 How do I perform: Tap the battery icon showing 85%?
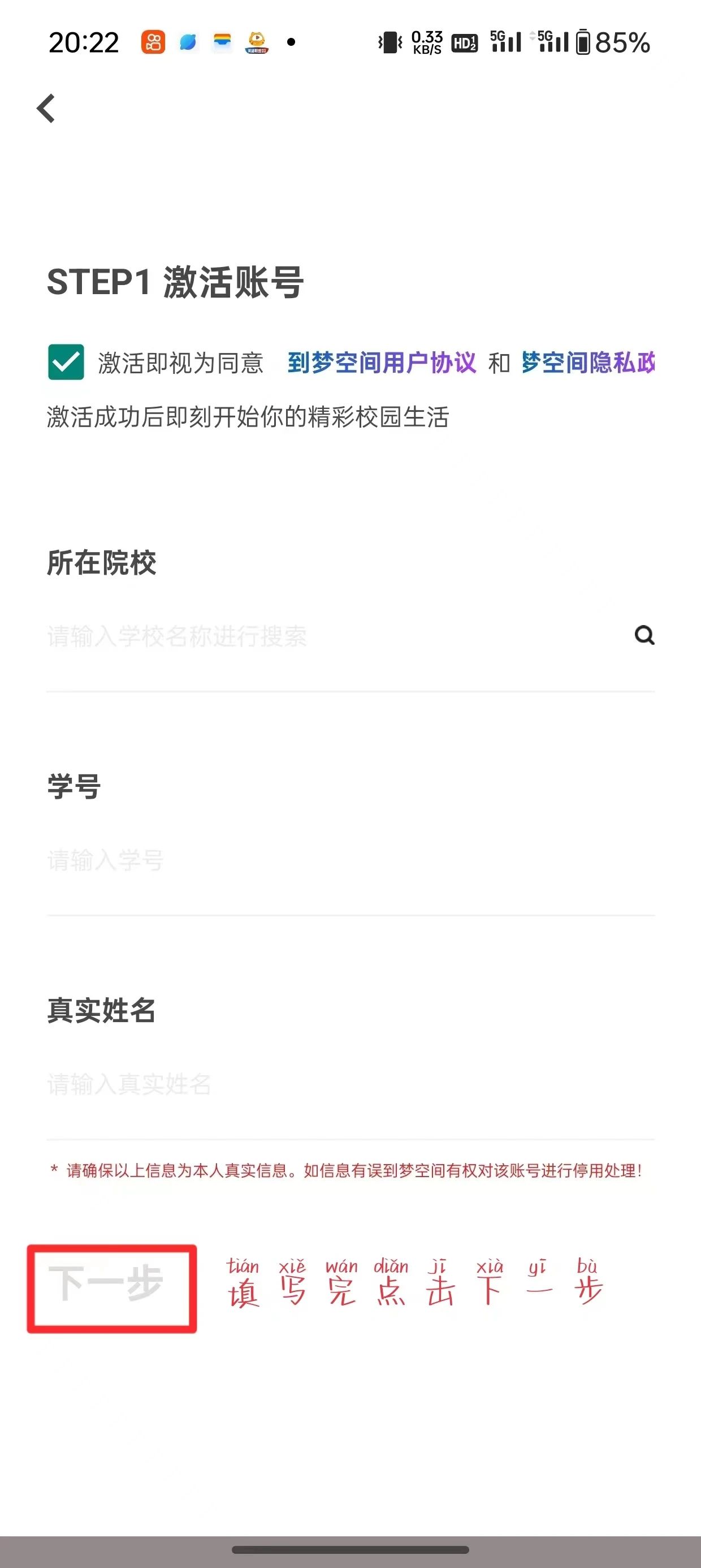pos(583,42)
